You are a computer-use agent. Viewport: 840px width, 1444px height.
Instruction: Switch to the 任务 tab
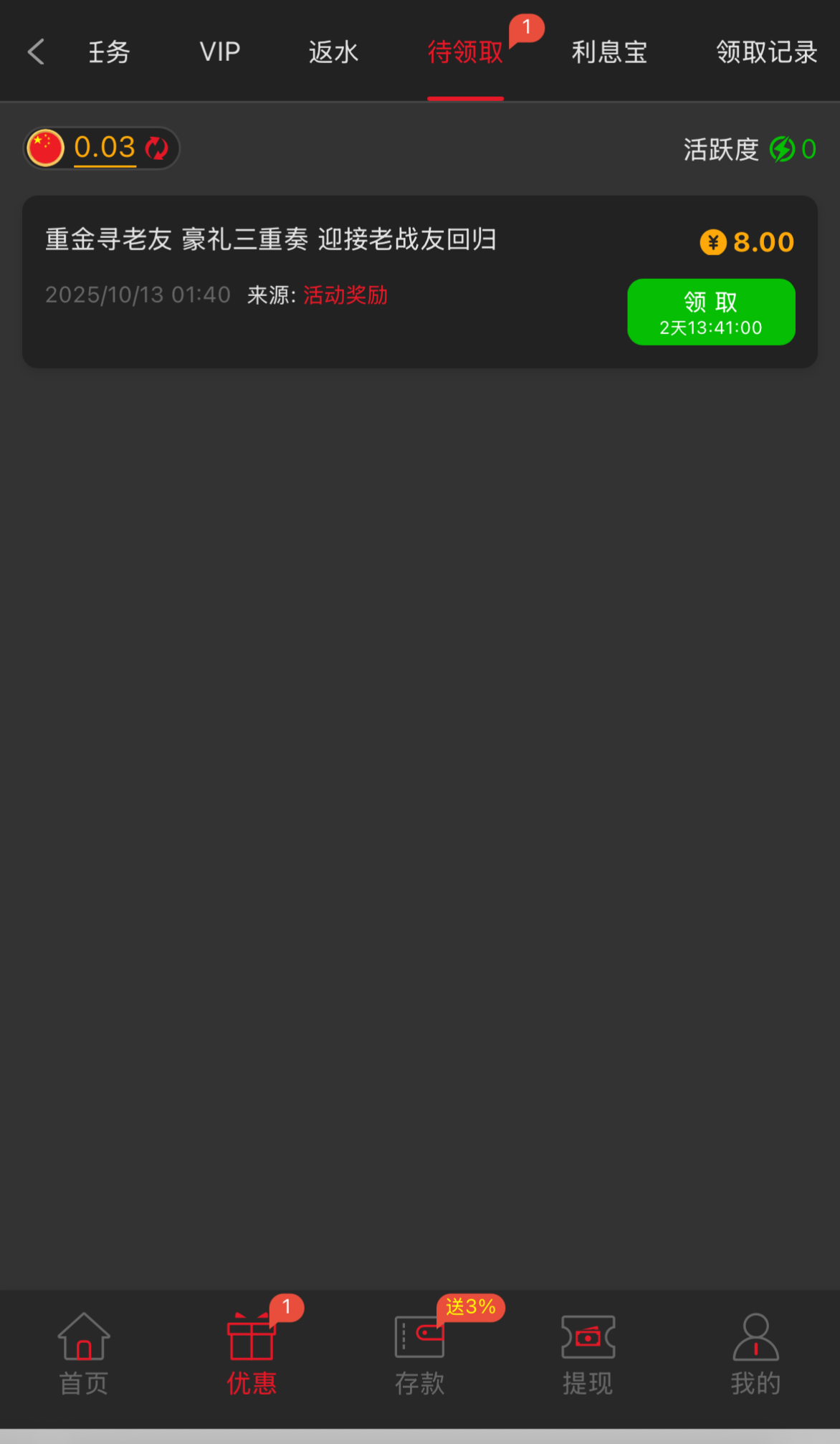109,52
